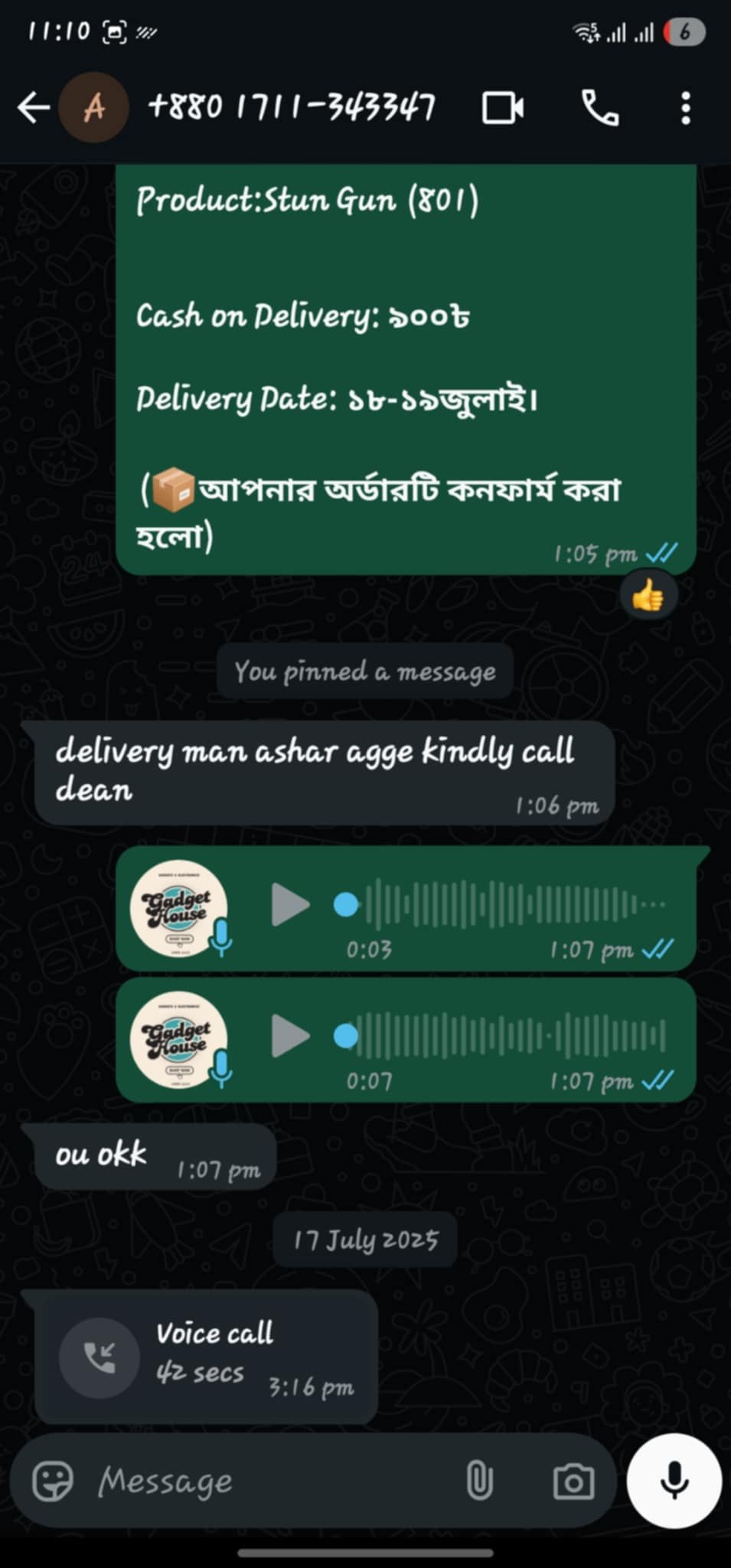Start a voice call with this contact
This screenshot has width=731, height=1568.
[600, 108]
